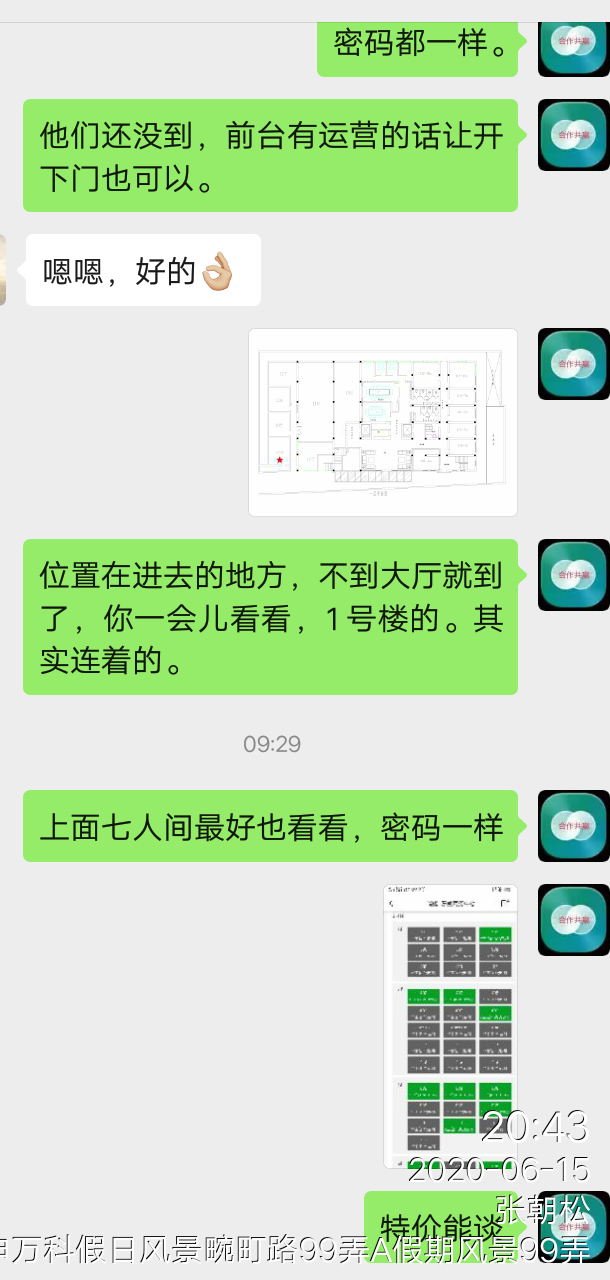Open the floor plan image message
The image size is (610, 1280).
(x=383, y=422)
